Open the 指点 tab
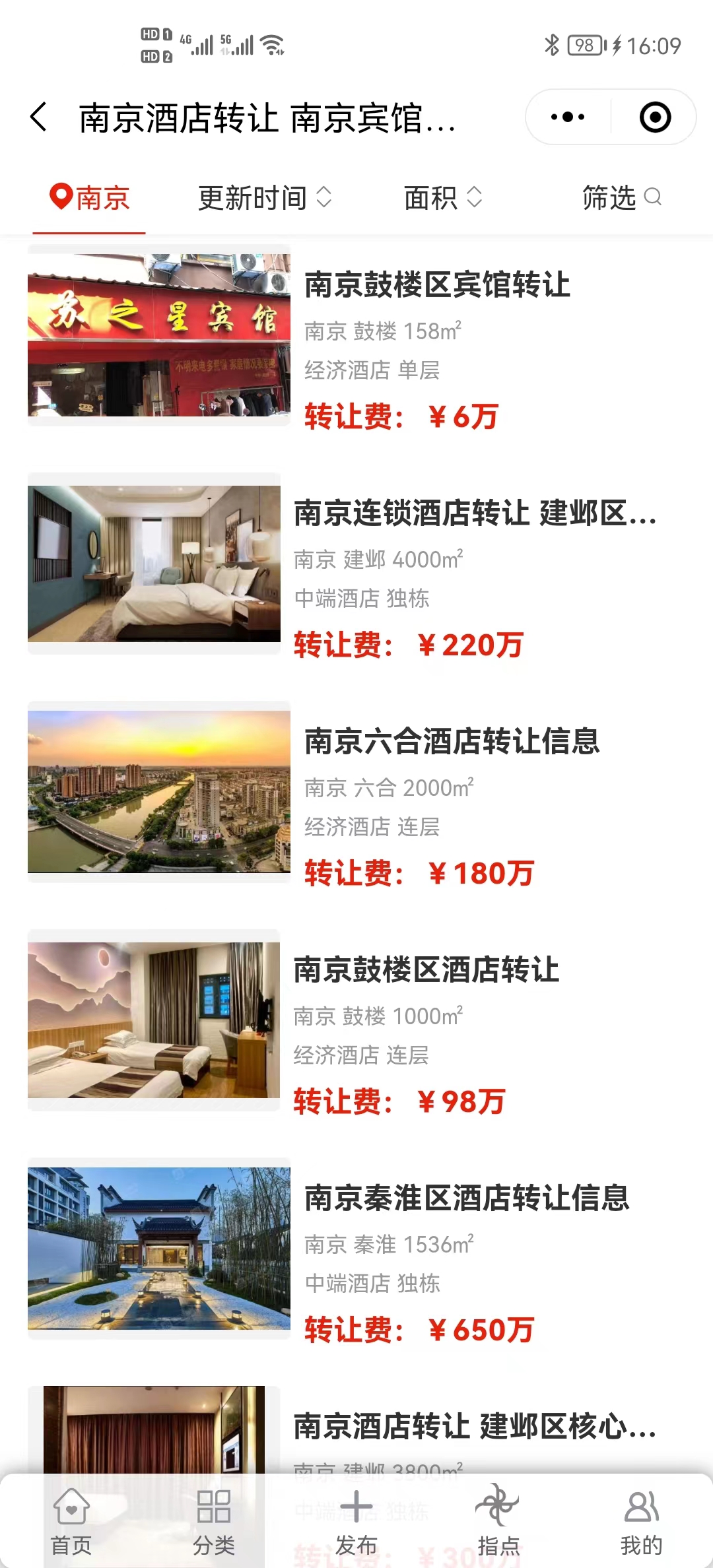Viewport: 713px width, 1568px height. click(498, 1522)
